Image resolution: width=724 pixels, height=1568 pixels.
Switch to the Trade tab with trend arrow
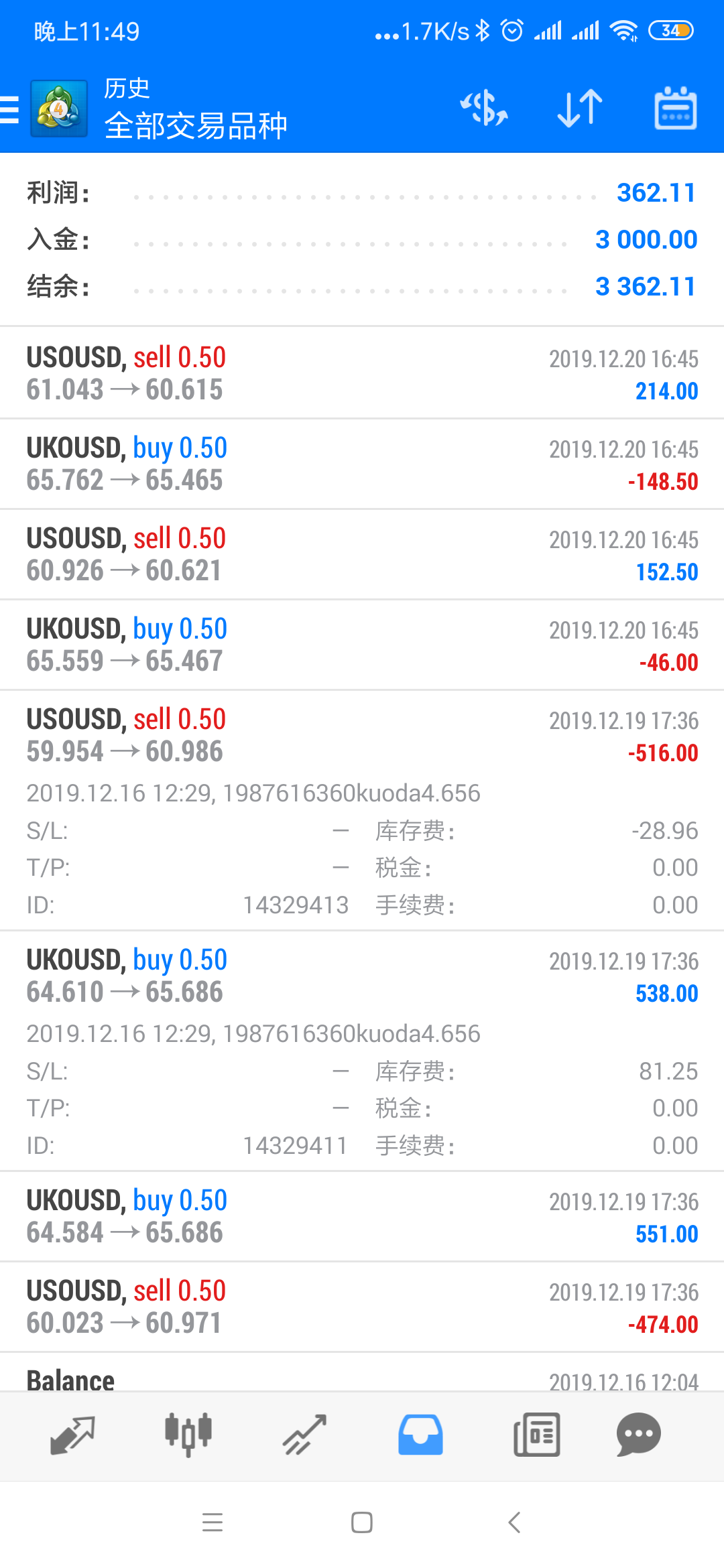click(304, 1435)
